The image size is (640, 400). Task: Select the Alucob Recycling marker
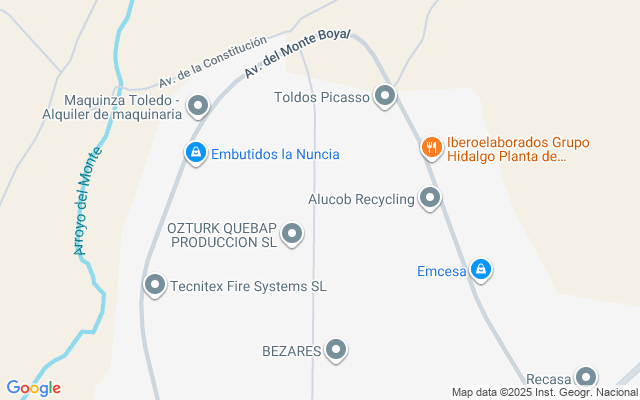click(430, 199)
